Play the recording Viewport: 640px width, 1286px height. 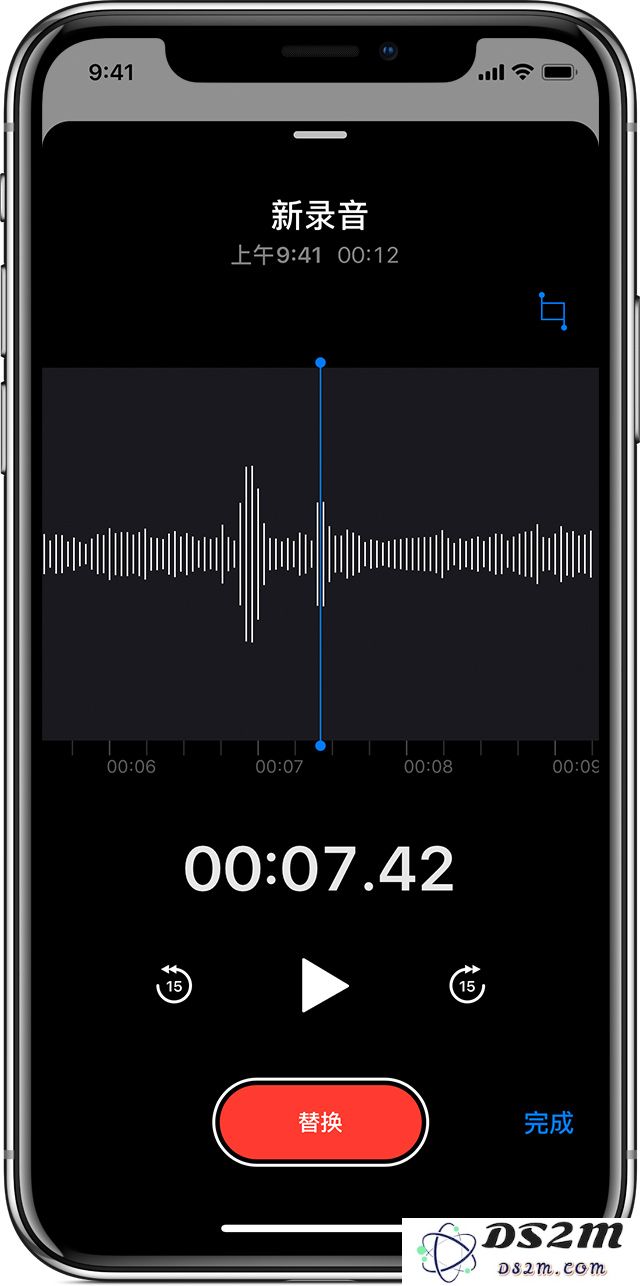[325, 985]
